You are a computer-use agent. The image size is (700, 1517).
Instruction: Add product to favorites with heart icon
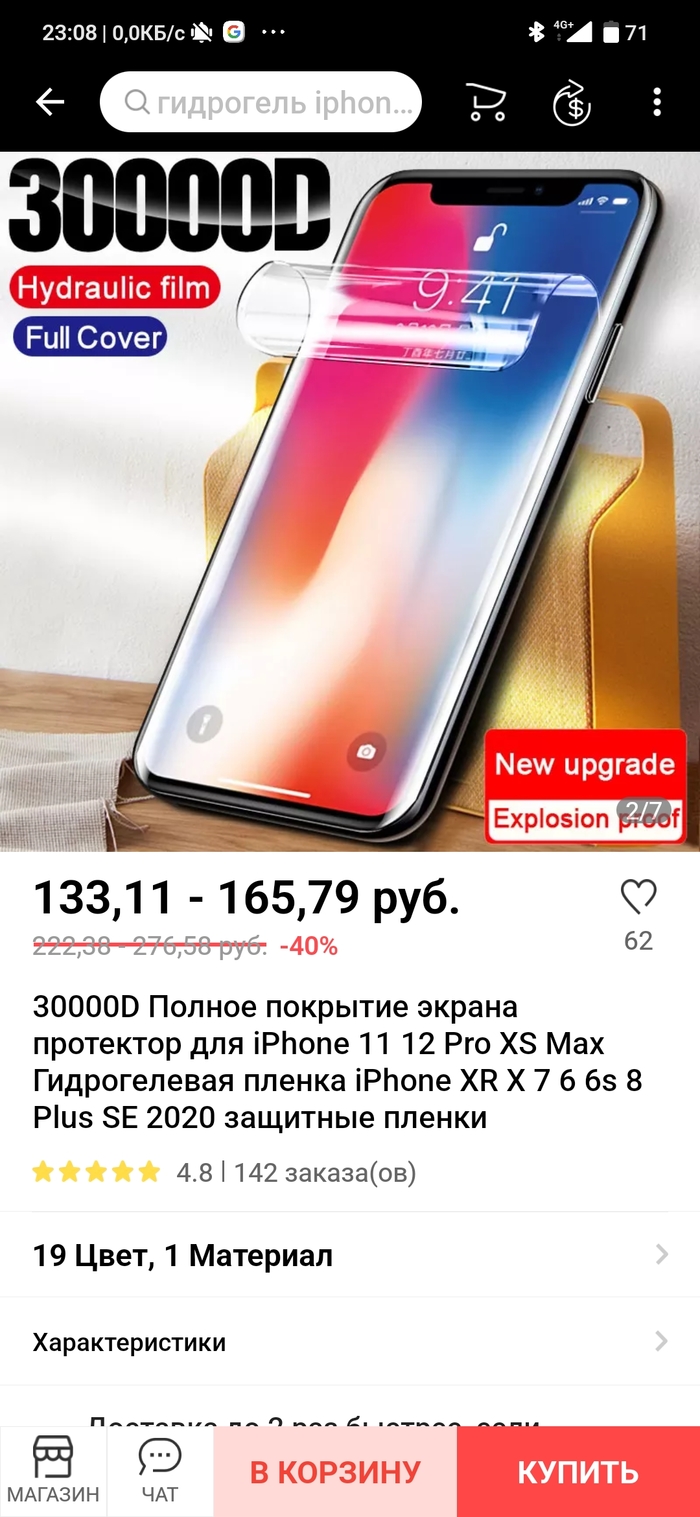pyautogui.click(x=638, y=898)
